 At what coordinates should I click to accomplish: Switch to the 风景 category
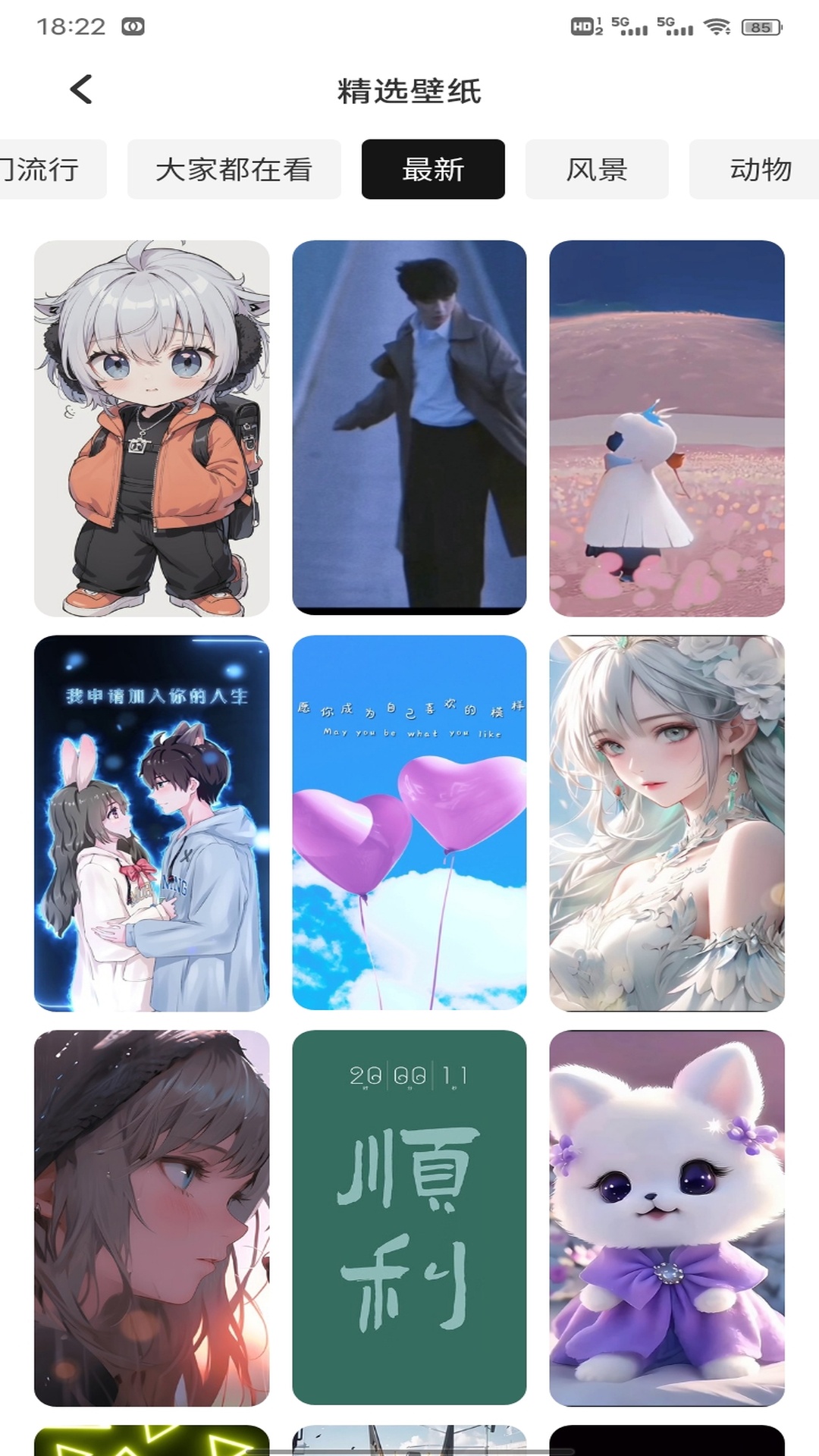point(597,169)
